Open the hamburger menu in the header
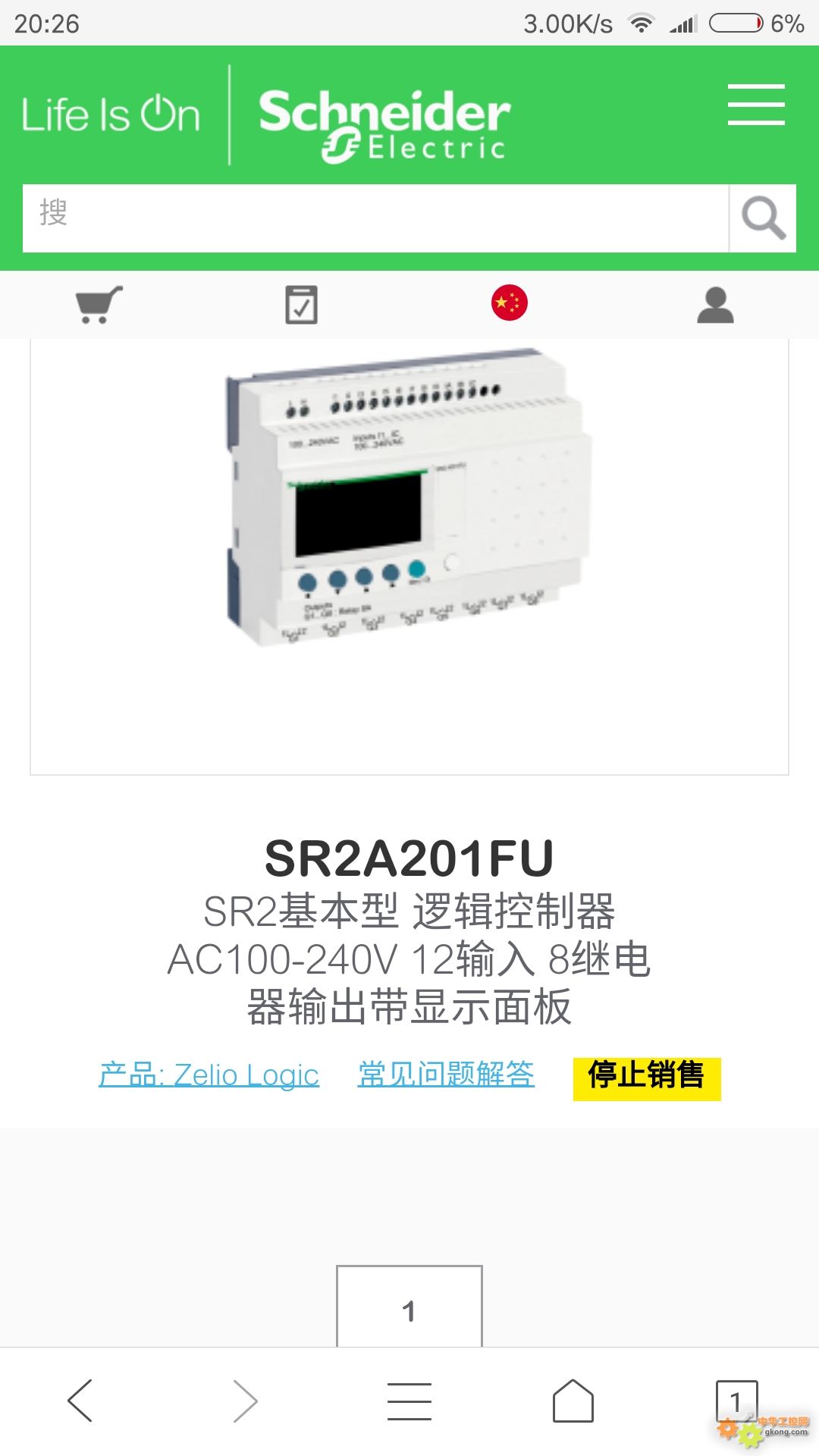Viewport: 819px width, 1456px height. click(756, 105)
